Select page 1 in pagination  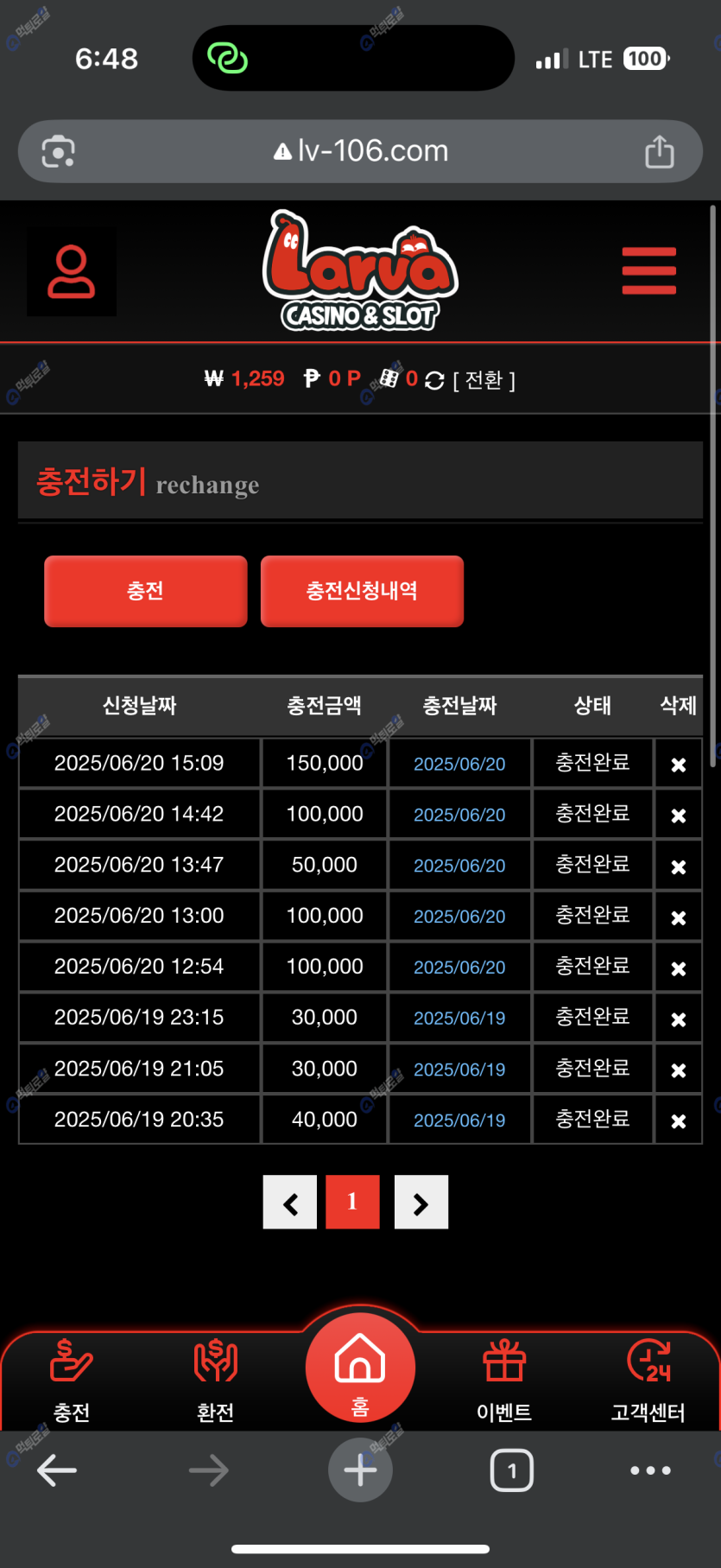click(x=352, y=1202)
